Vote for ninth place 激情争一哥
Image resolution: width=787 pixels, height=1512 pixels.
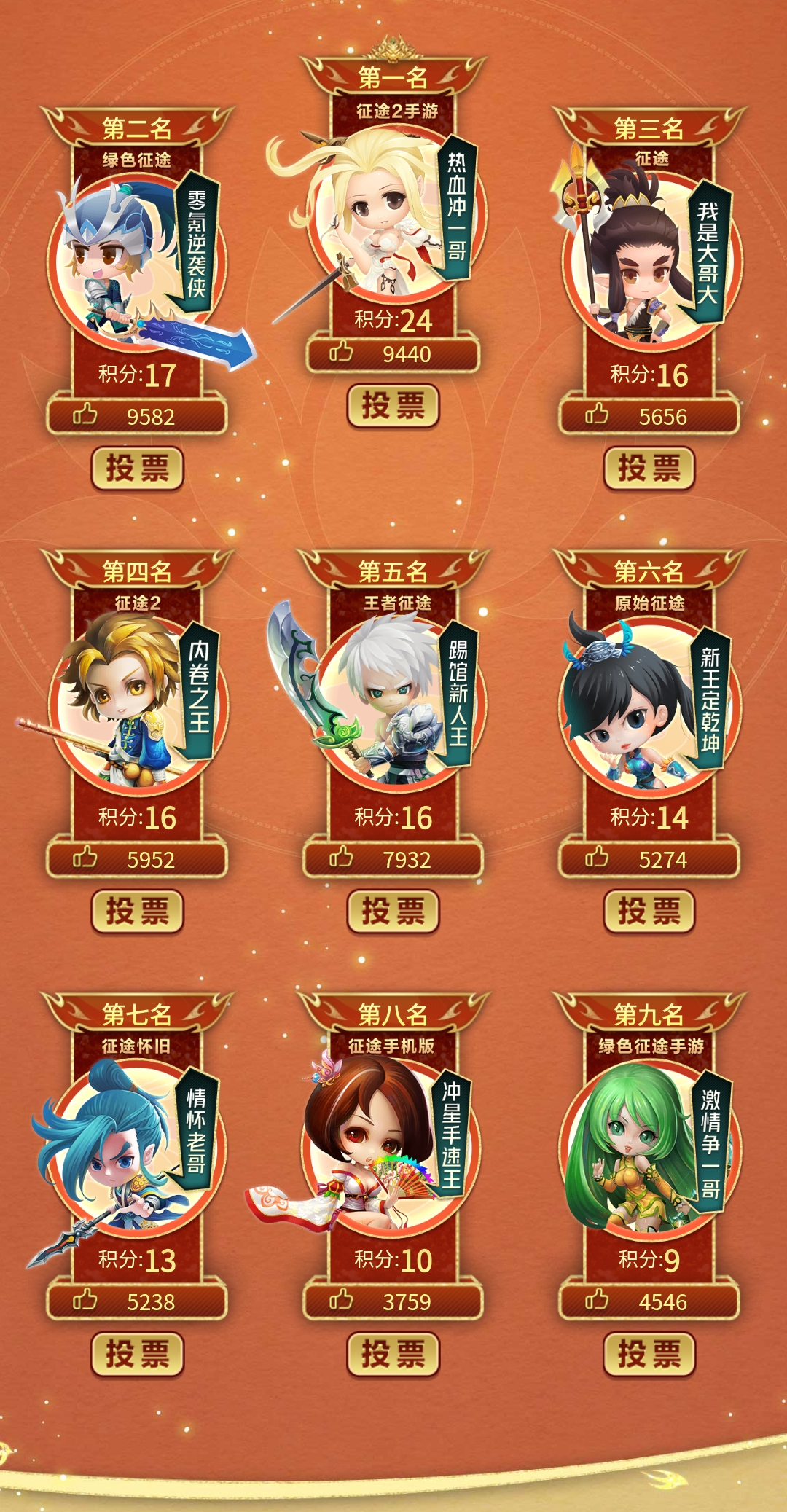pyautogui.click(x=649, y=1354)
